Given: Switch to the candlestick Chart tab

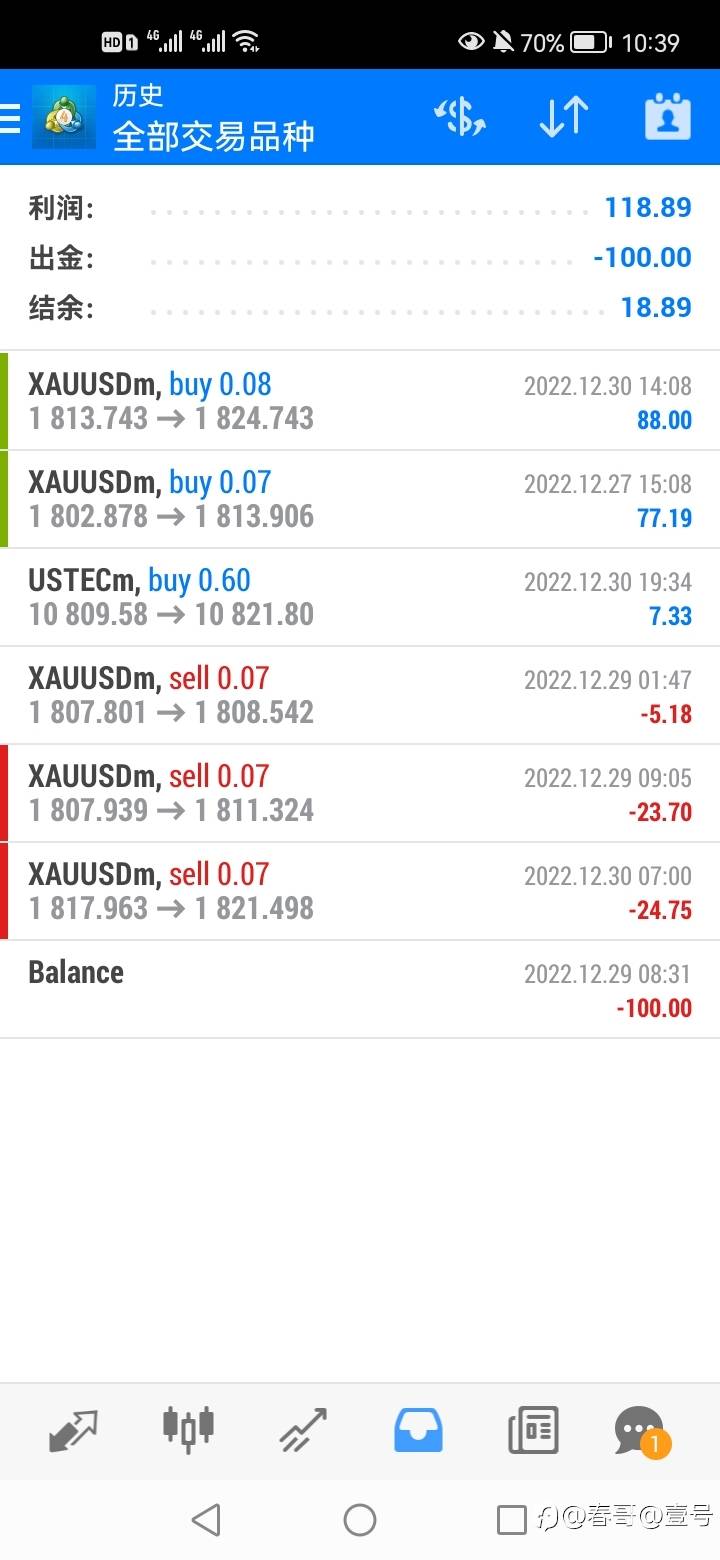Looking at the screenshot, I should pyautogui.click(x=188, y=1427).
